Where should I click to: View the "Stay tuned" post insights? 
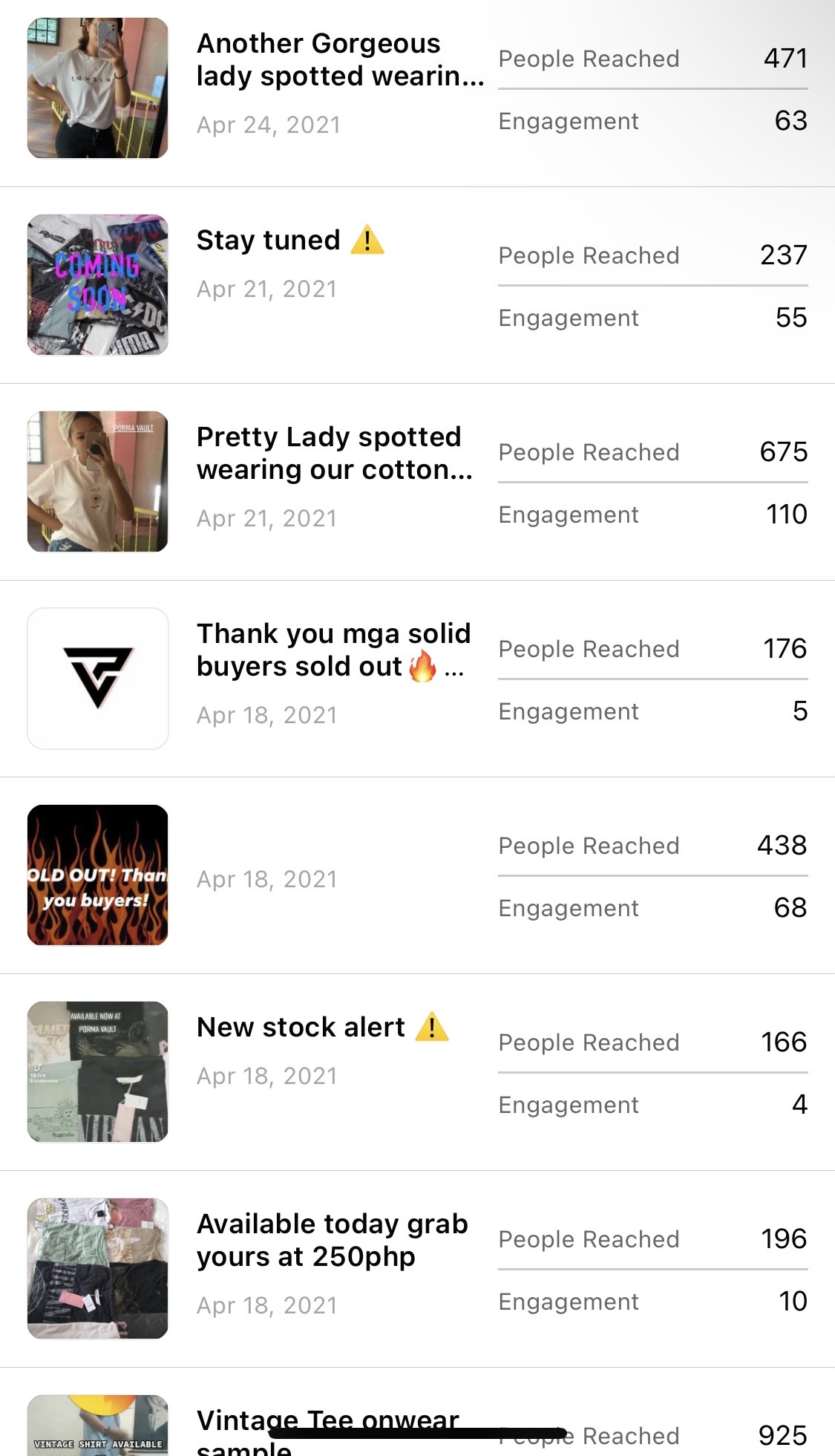(x=289, y=241)
